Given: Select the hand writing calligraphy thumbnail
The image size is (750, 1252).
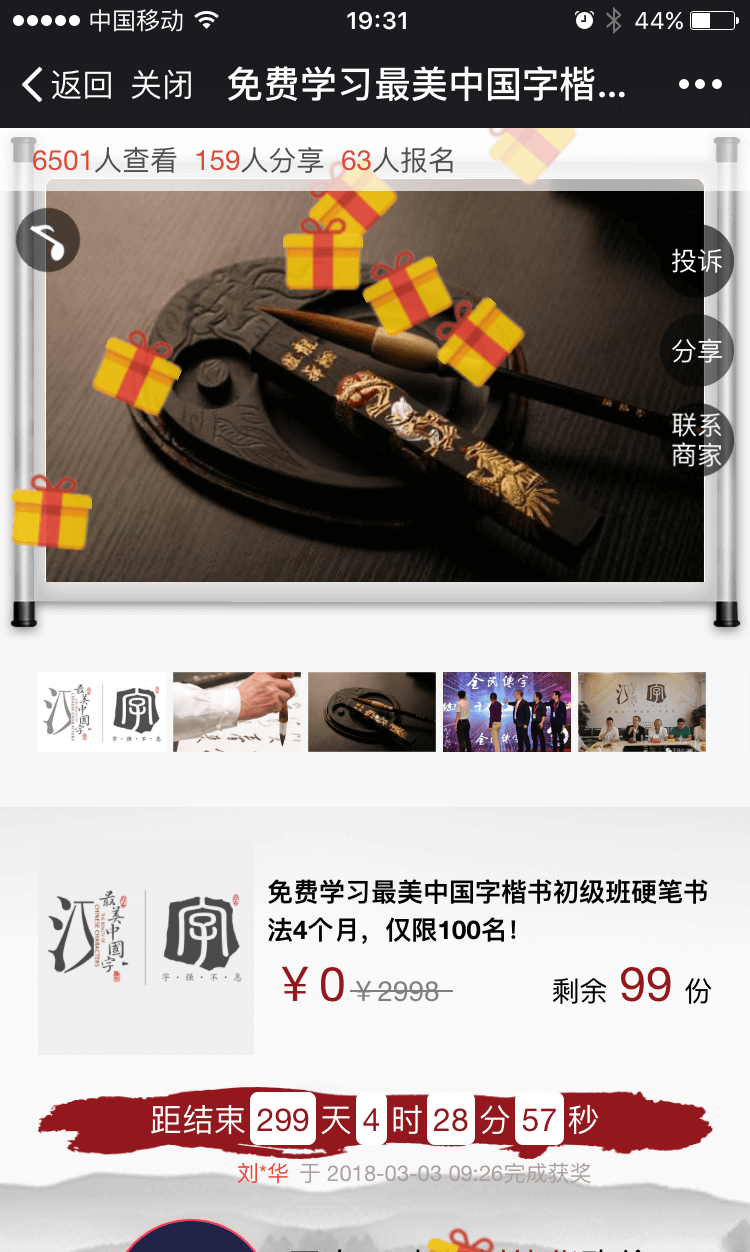Looking at the screenshot, I should click(237, 712).
